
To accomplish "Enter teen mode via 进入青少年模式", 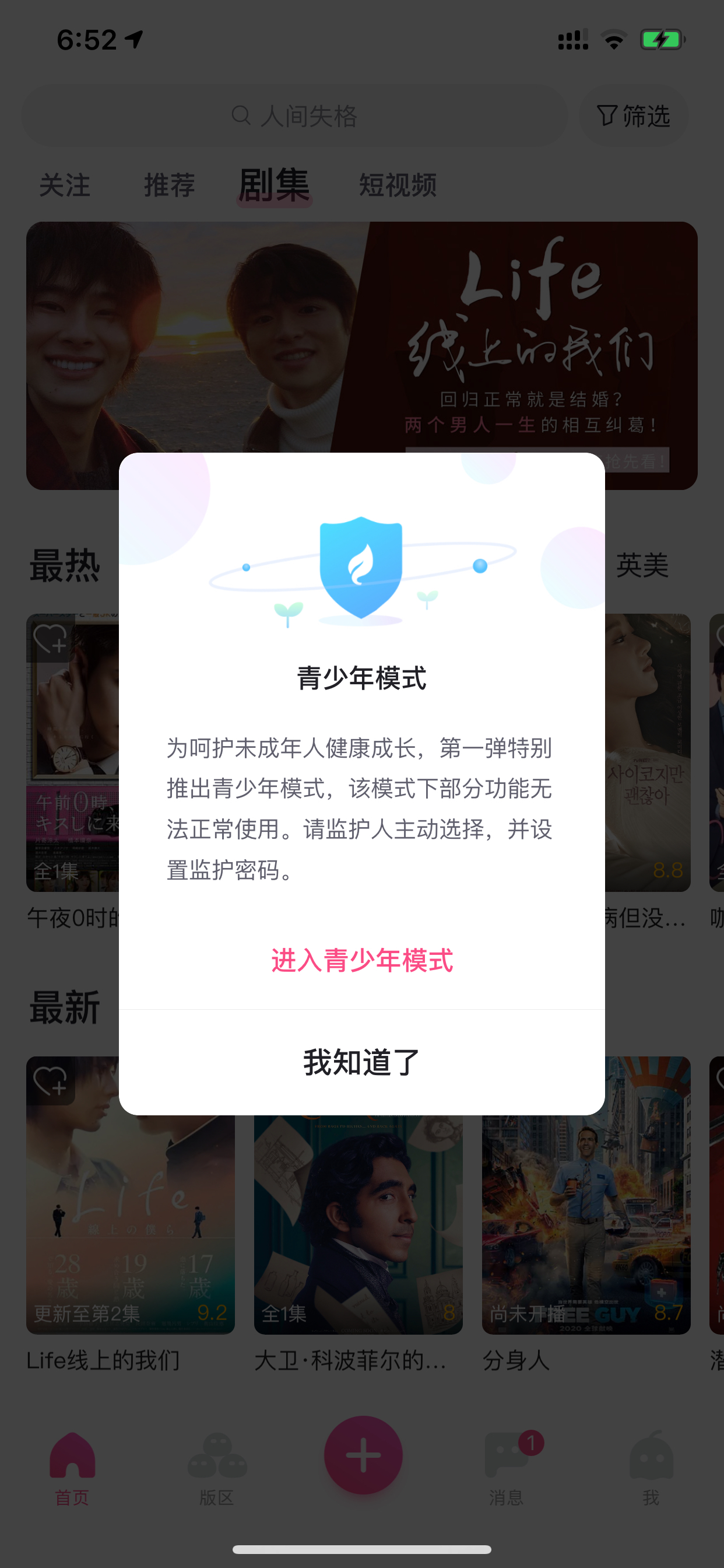I will pos(362,961).
